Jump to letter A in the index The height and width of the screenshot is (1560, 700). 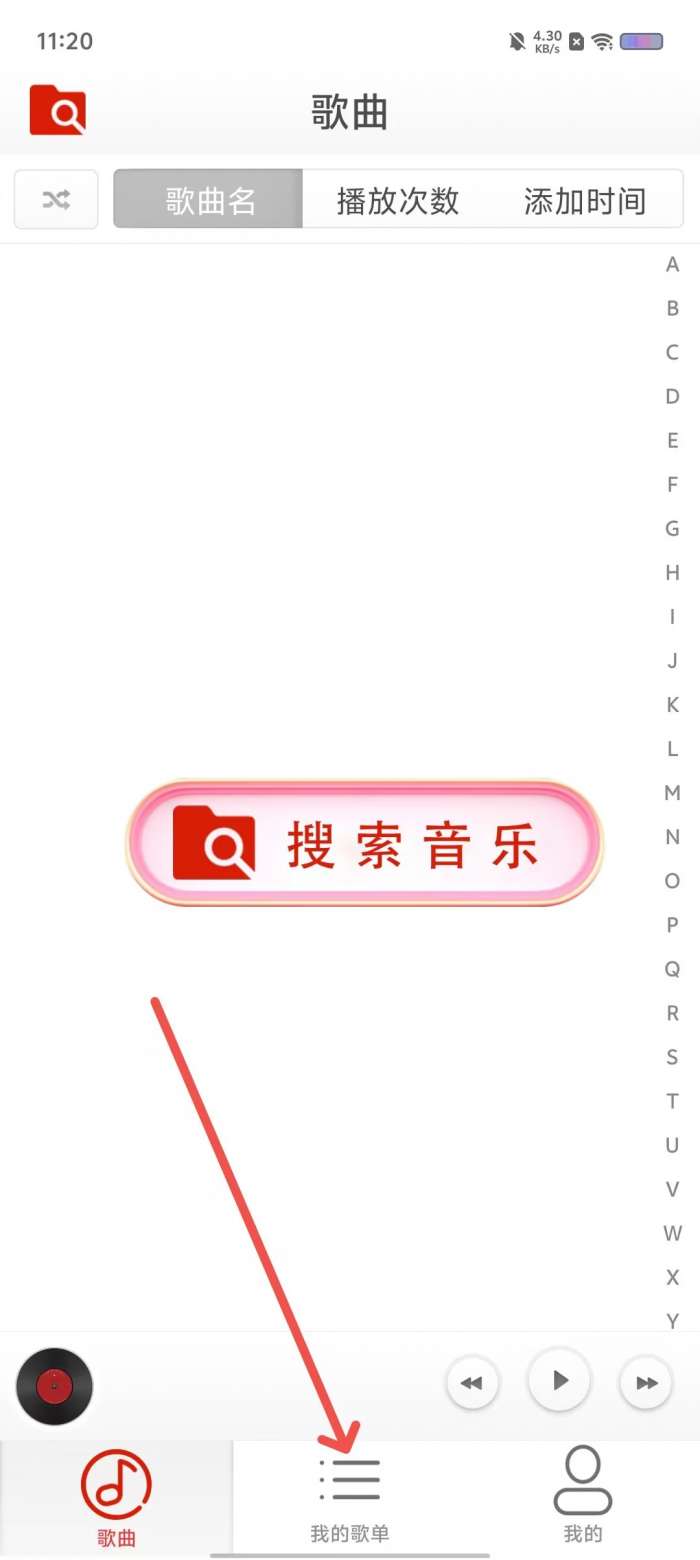pos(672,265)
